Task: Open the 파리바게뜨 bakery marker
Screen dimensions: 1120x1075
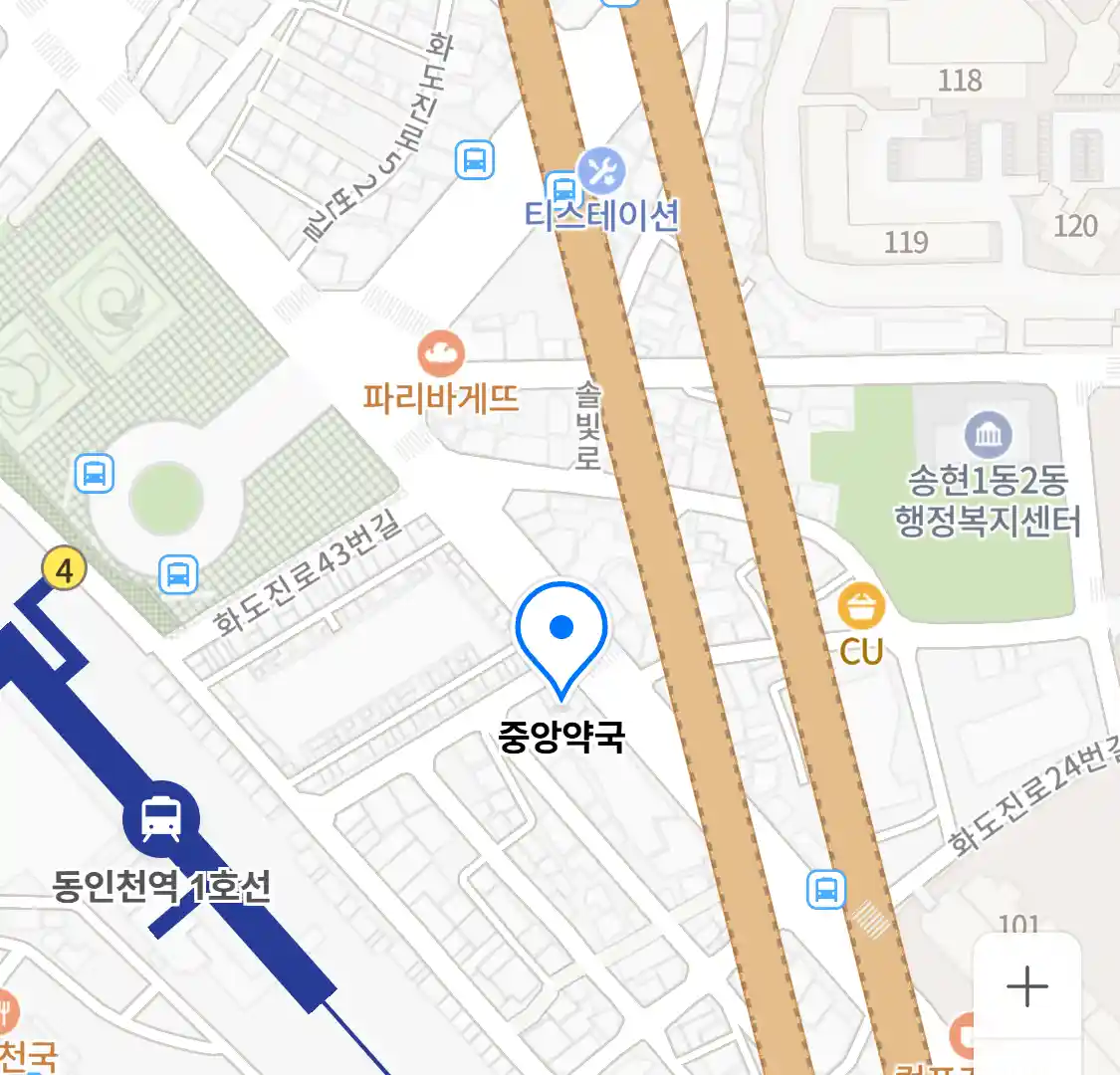Action: 441,355
